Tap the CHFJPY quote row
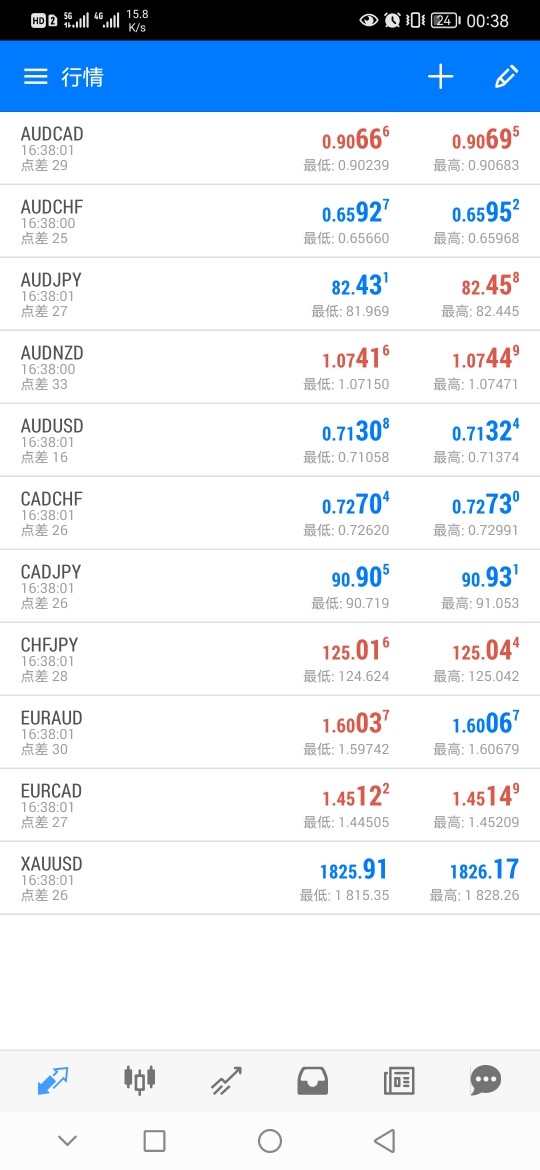This screenshot has width=540, height=1170. pos(270,660)
